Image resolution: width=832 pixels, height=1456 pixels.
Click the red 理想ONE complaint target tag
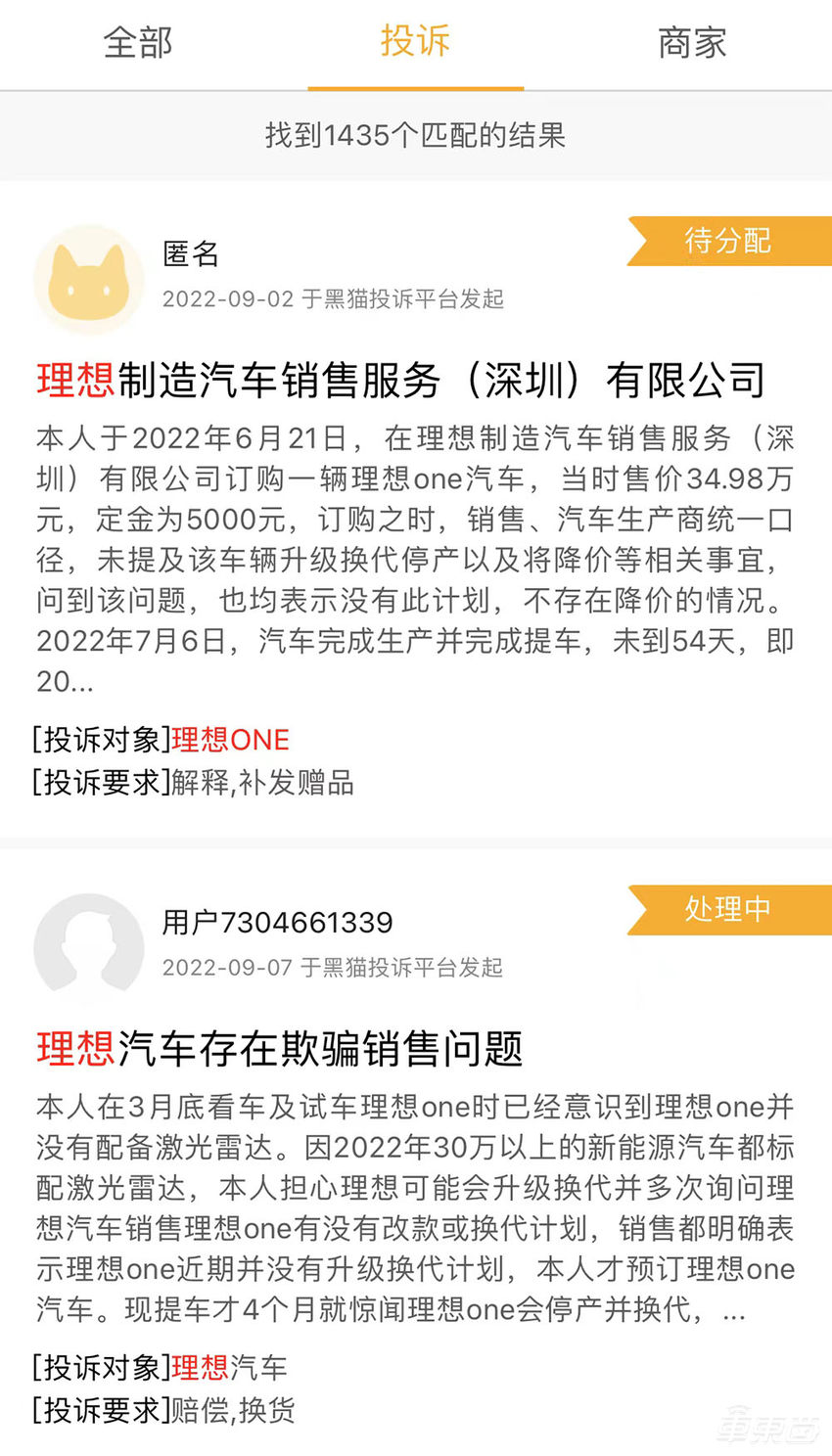tap(230, 741)
